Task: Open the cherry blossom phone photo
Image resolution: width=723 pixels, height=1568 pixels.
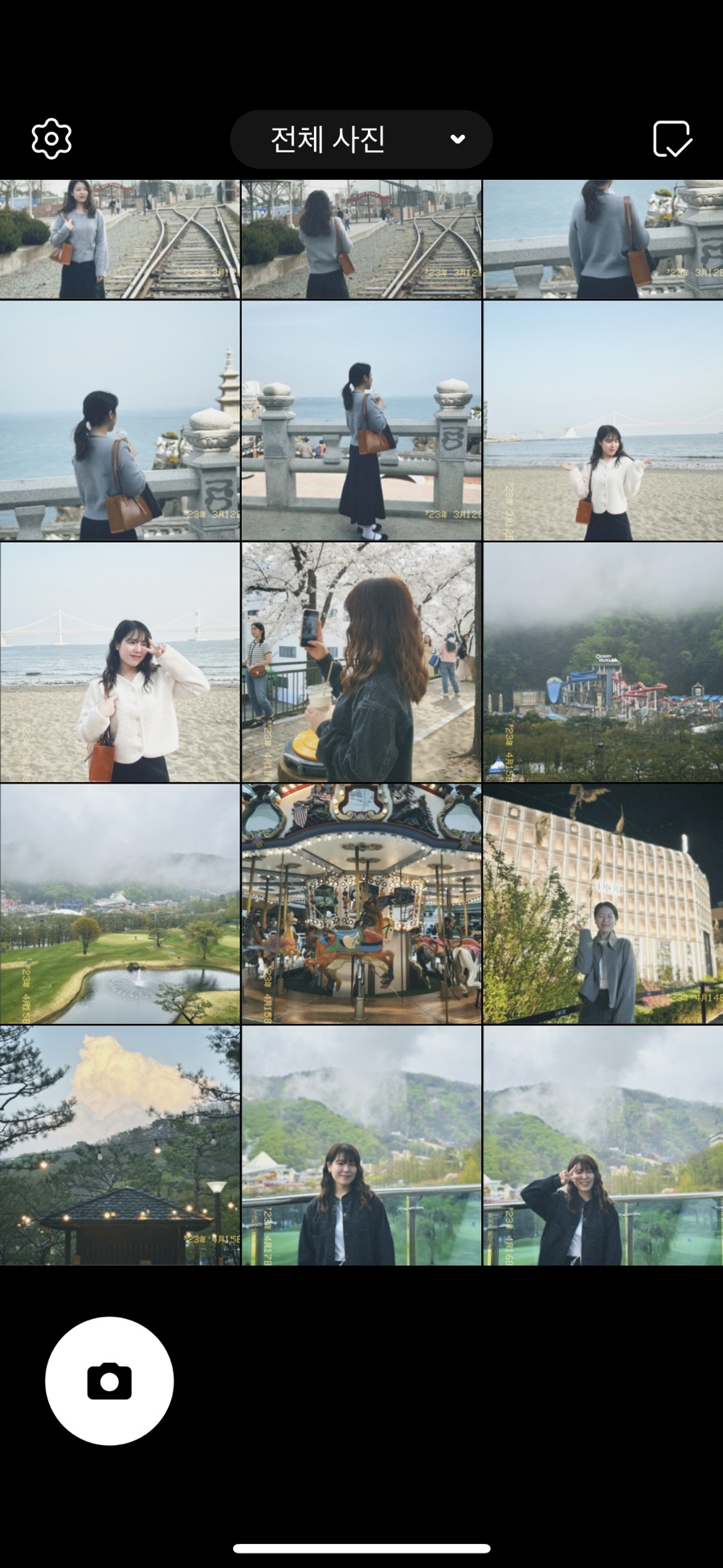Action: pyautogui.click(x=361, y=662)
